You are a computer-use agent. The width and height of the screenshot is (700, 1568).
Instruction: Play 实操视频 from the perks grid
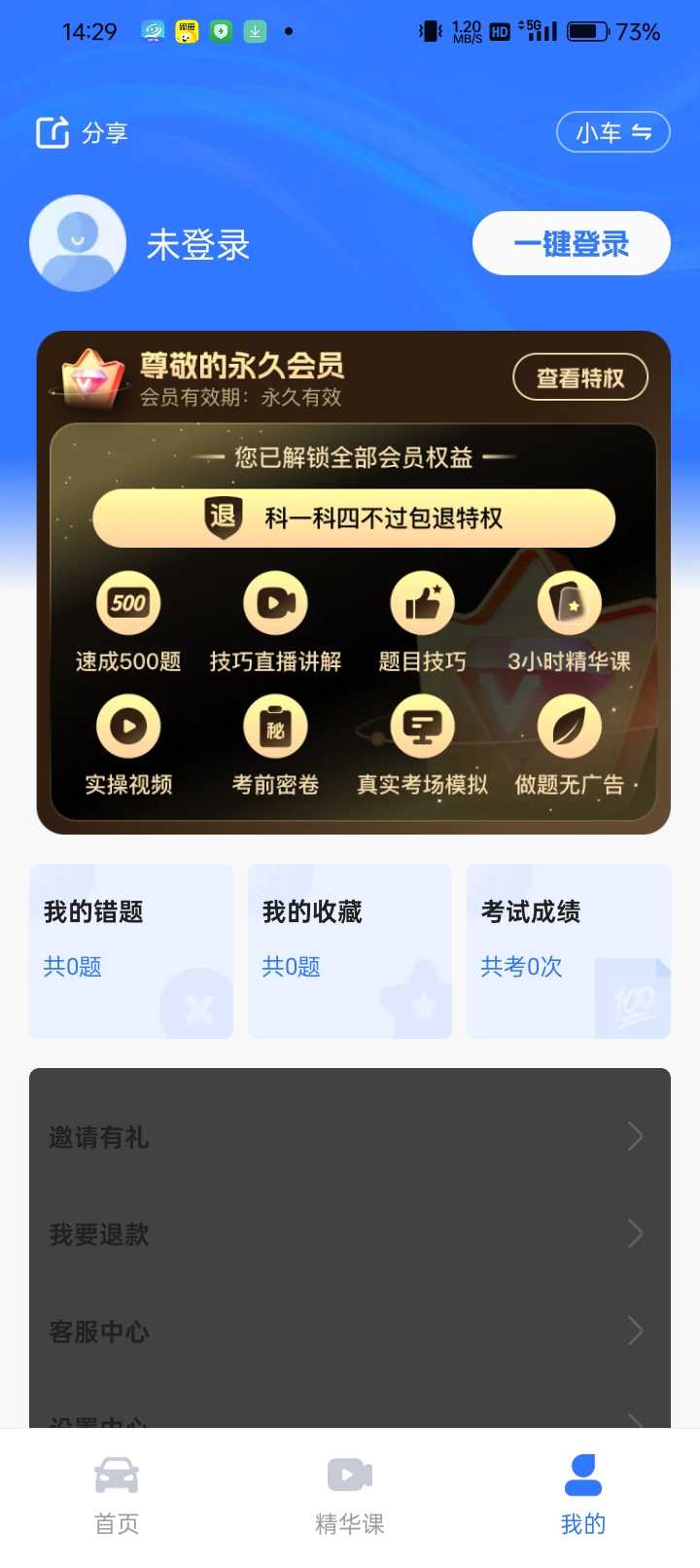pos(127,727)
